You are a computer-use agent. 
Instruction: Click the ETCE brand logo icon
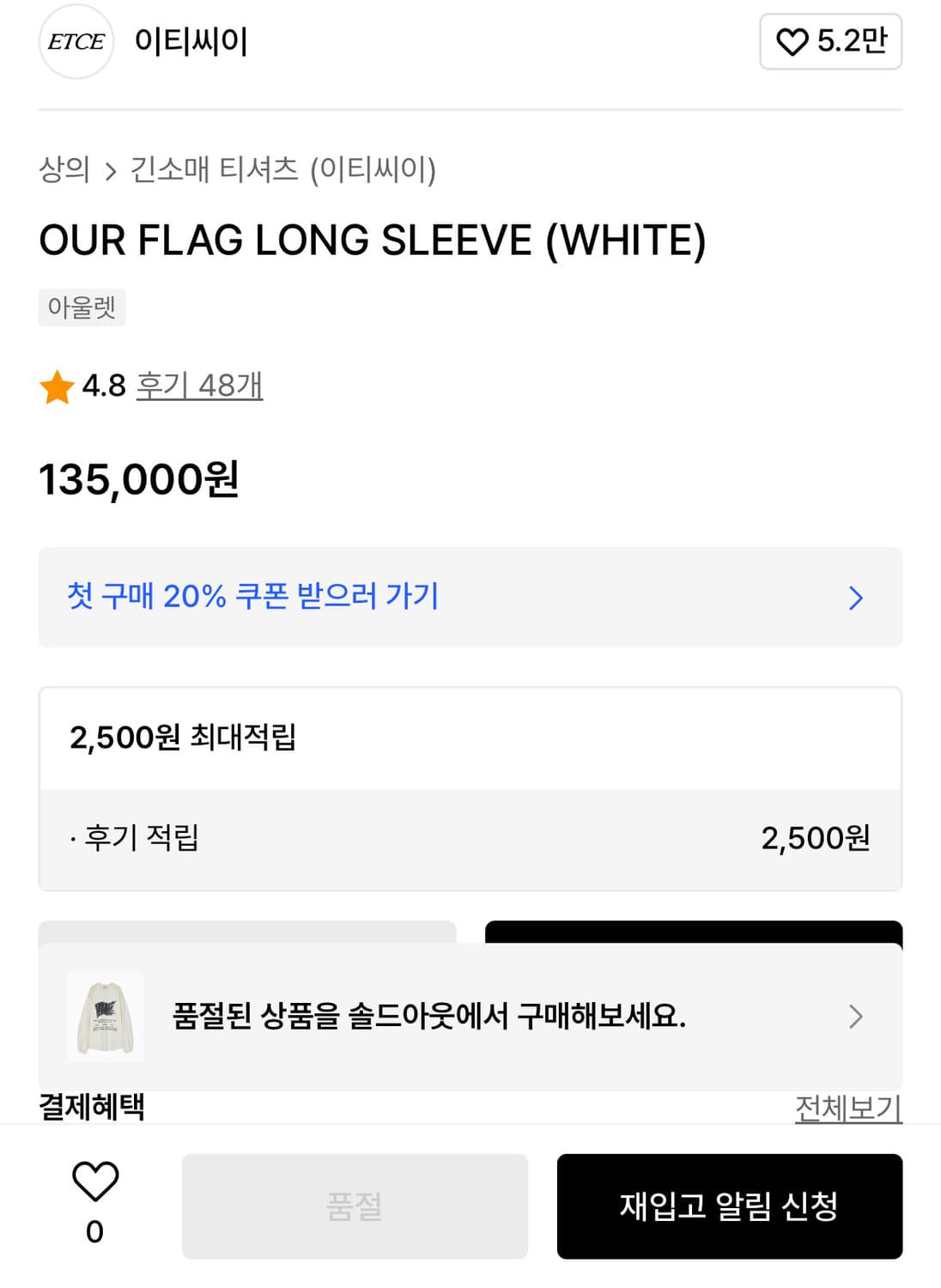(x=77, y=40)
